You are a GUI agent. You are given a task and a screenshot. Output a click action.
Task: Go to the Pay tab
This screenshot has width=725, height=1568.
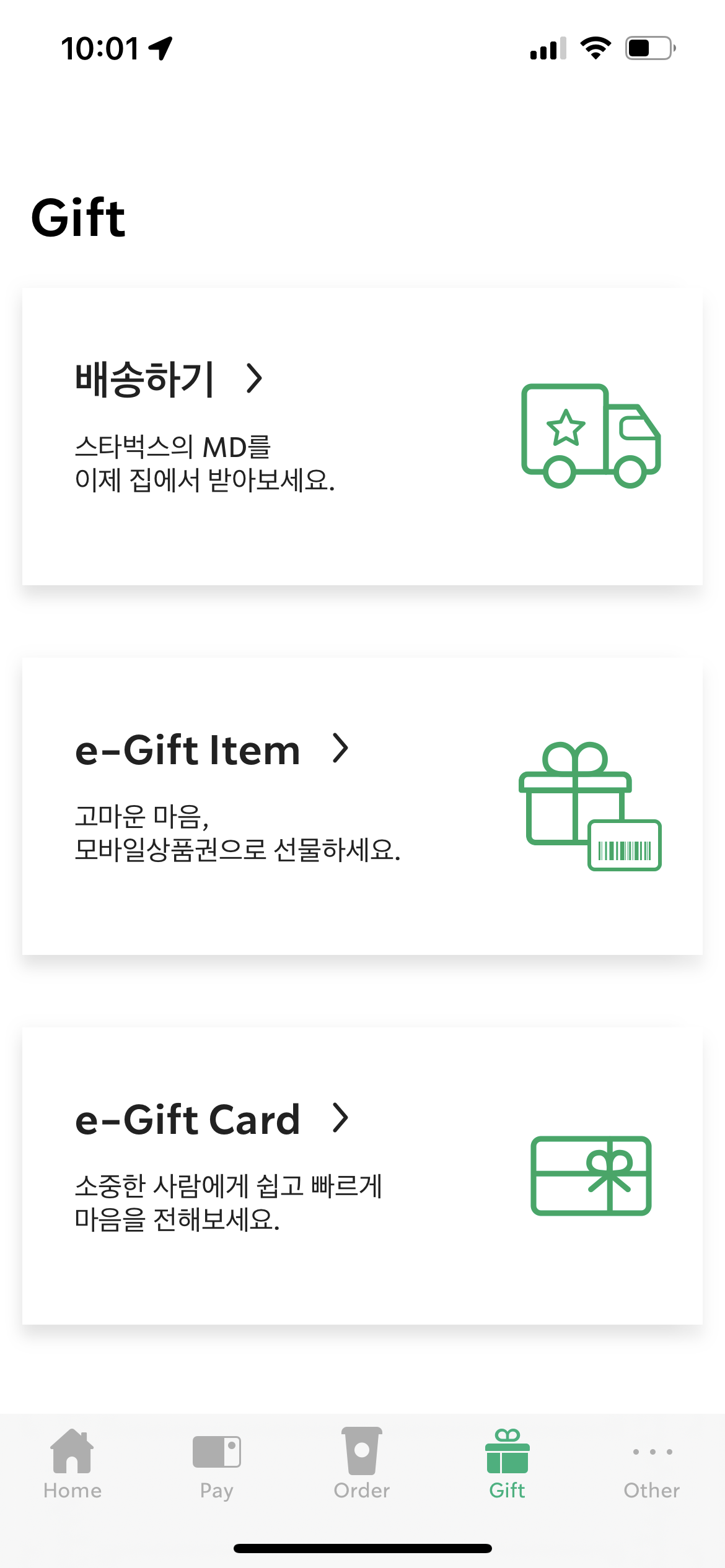(217, 1465)
